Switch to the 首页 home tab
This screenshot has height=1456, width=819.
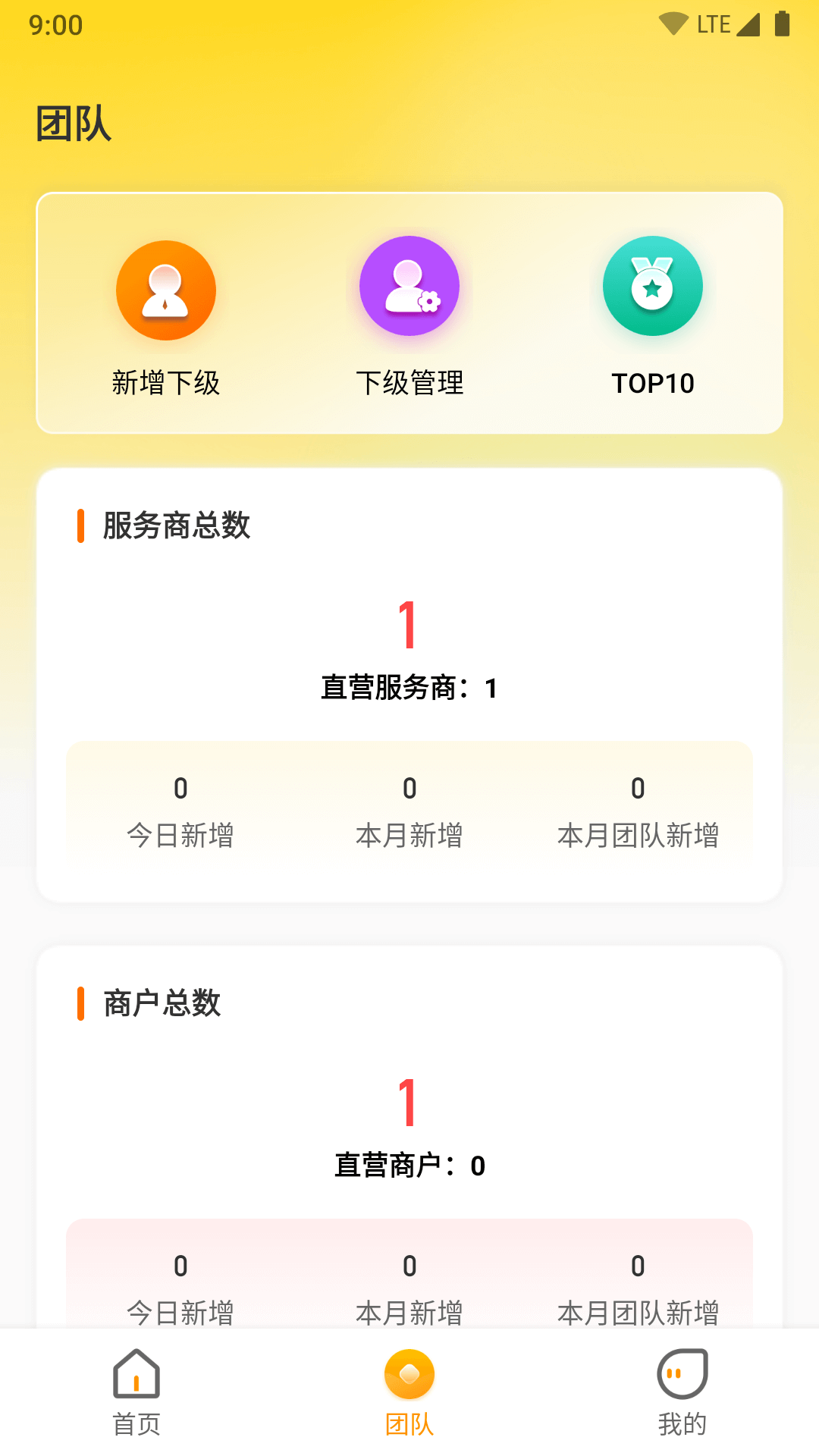click(136, 1391)
